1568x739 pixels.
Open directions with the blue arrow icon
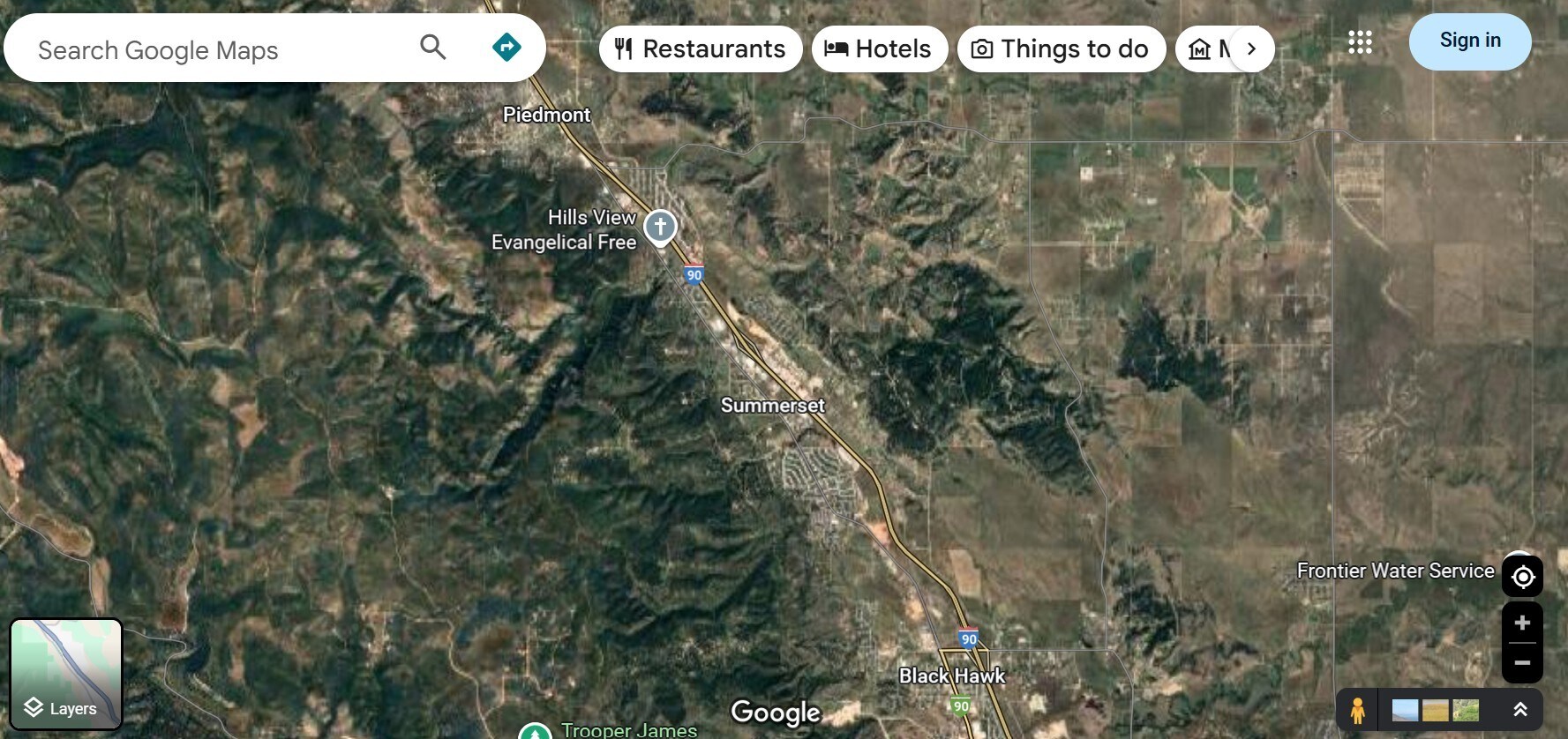pos(506,47)
